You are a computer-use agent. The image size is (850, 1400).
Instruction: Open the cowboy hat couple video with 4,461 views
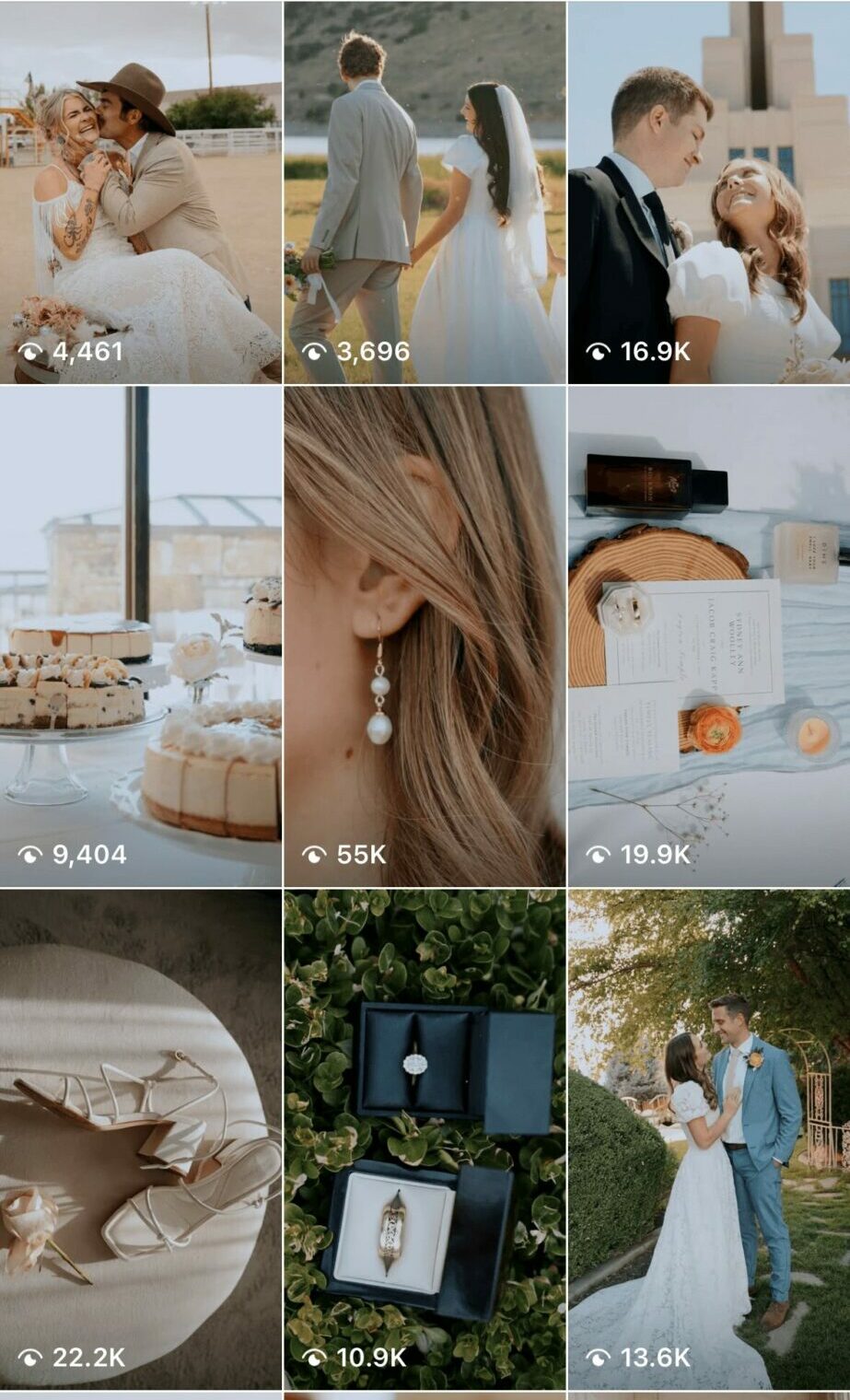point(140,192)
